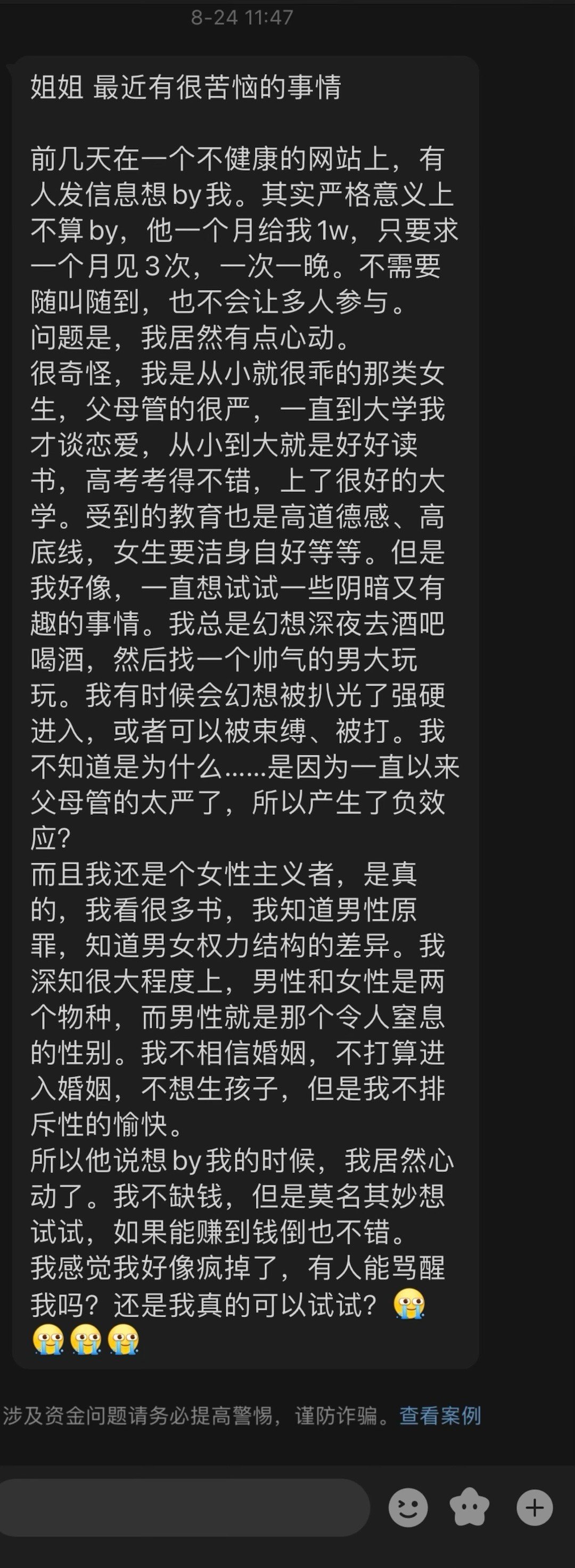This screenshot has height=1568, width=575.
Task: Focus the message input field
Action: 183,1507
